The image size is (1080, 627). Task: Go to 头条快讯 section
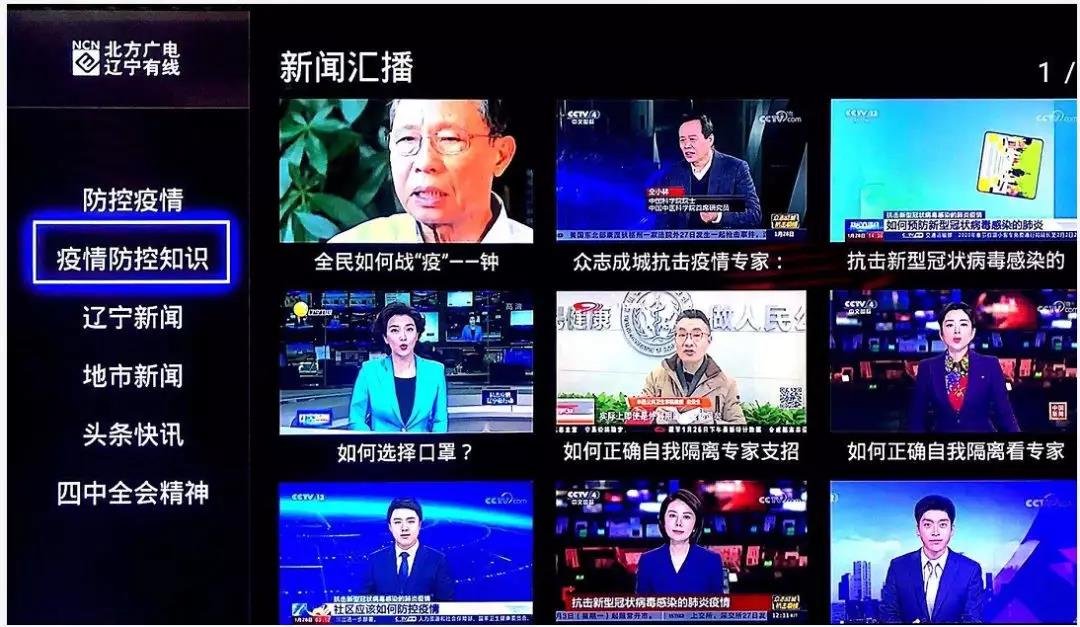pyautogui.click(x=133, y=434)
